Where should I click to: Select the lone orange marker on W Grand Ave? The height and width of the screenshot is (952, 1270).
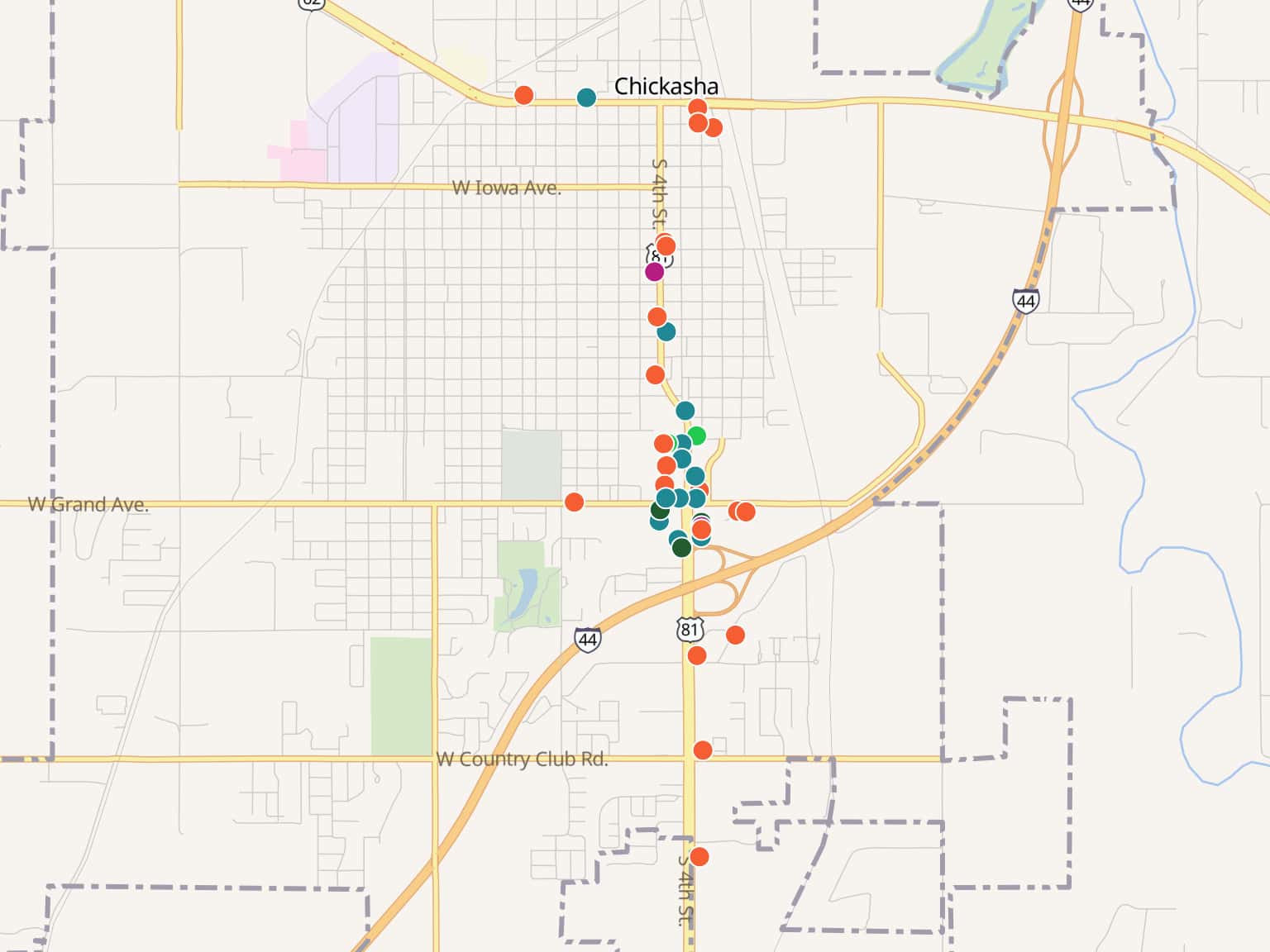[x=574, y=502]
